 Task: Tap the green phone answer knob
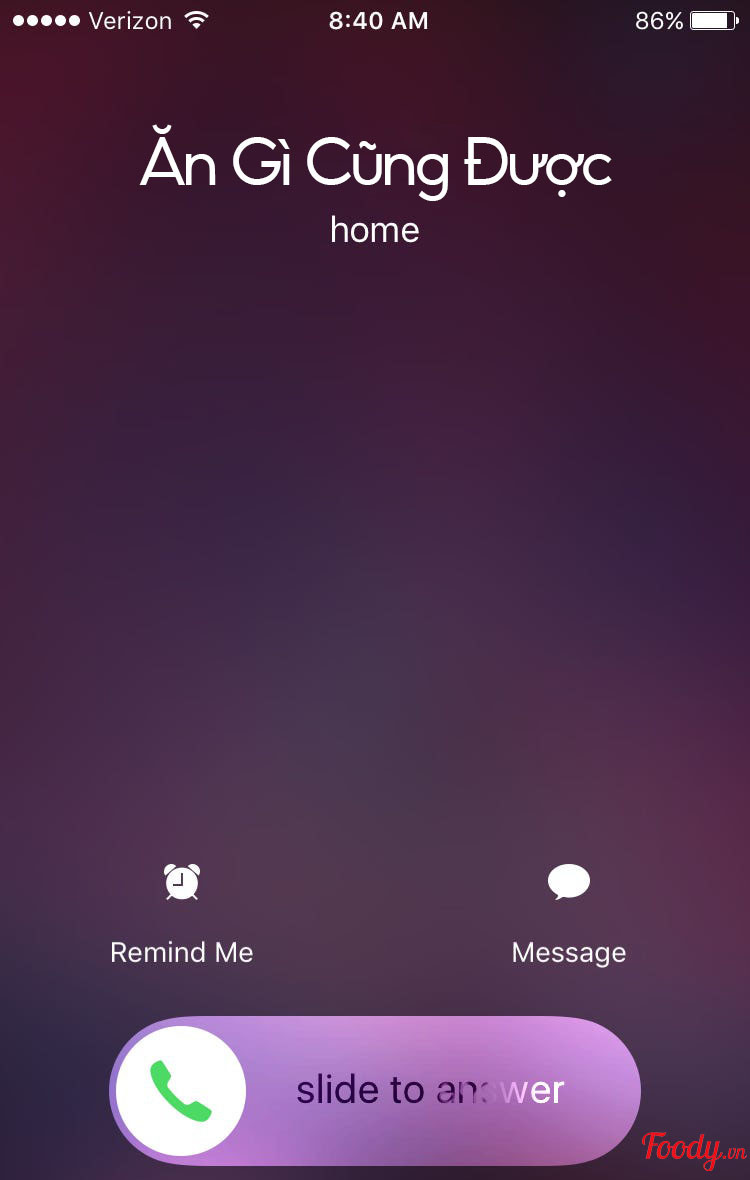click(x=181, y=1090)
